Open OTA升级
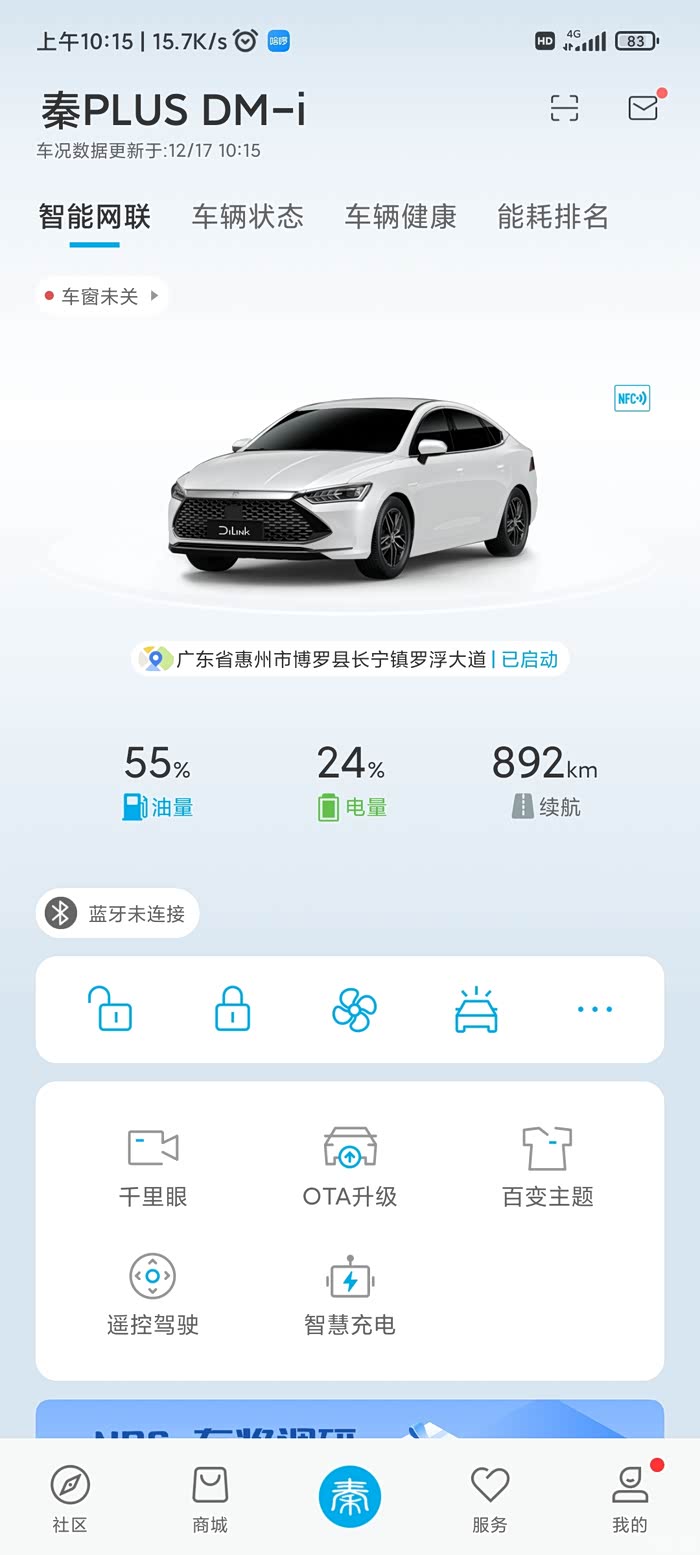700x1555 pixels. [x=350, y=1167]
